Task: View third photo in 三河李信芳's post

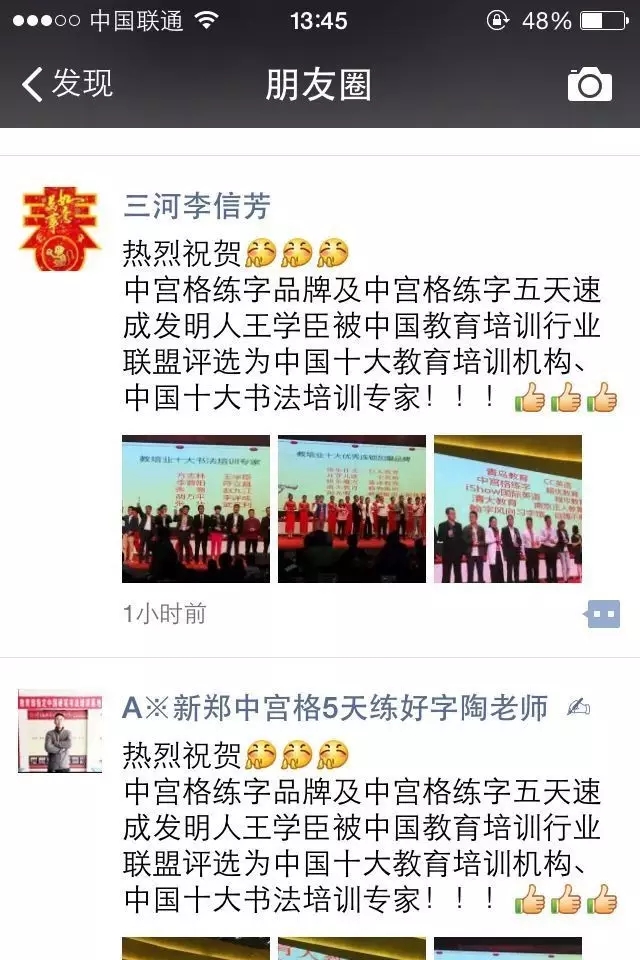Action: pos(508,509)
